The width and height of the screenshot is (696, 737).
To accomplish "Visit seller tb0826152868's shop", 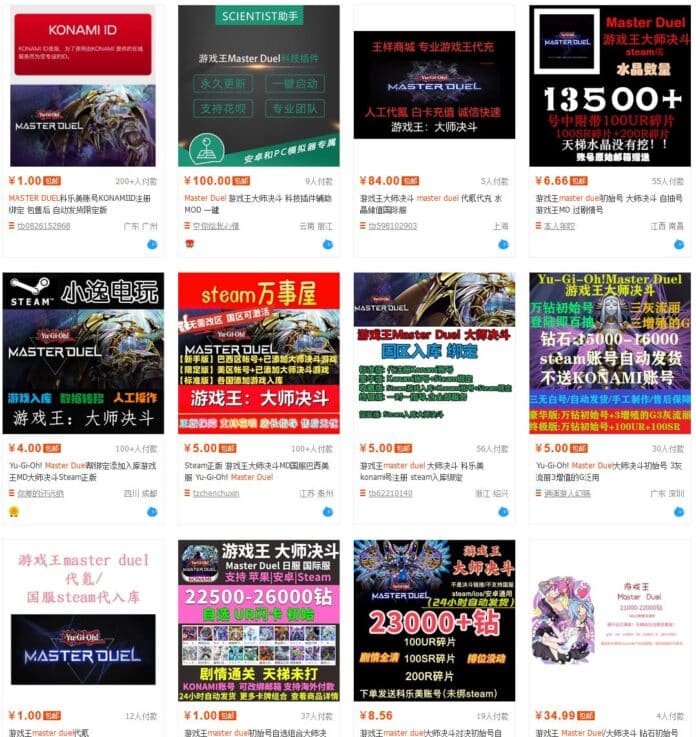I will 43,227.
